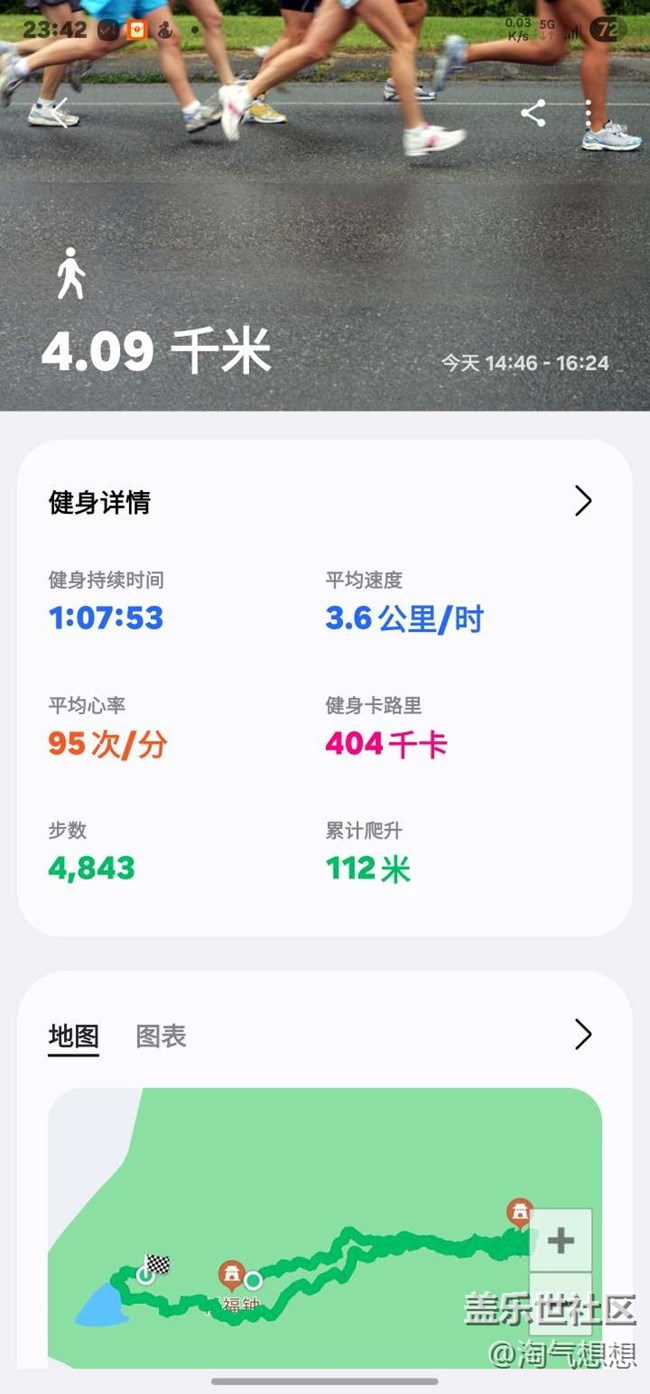Switch to the 图表 tab

click(161, 1036)
